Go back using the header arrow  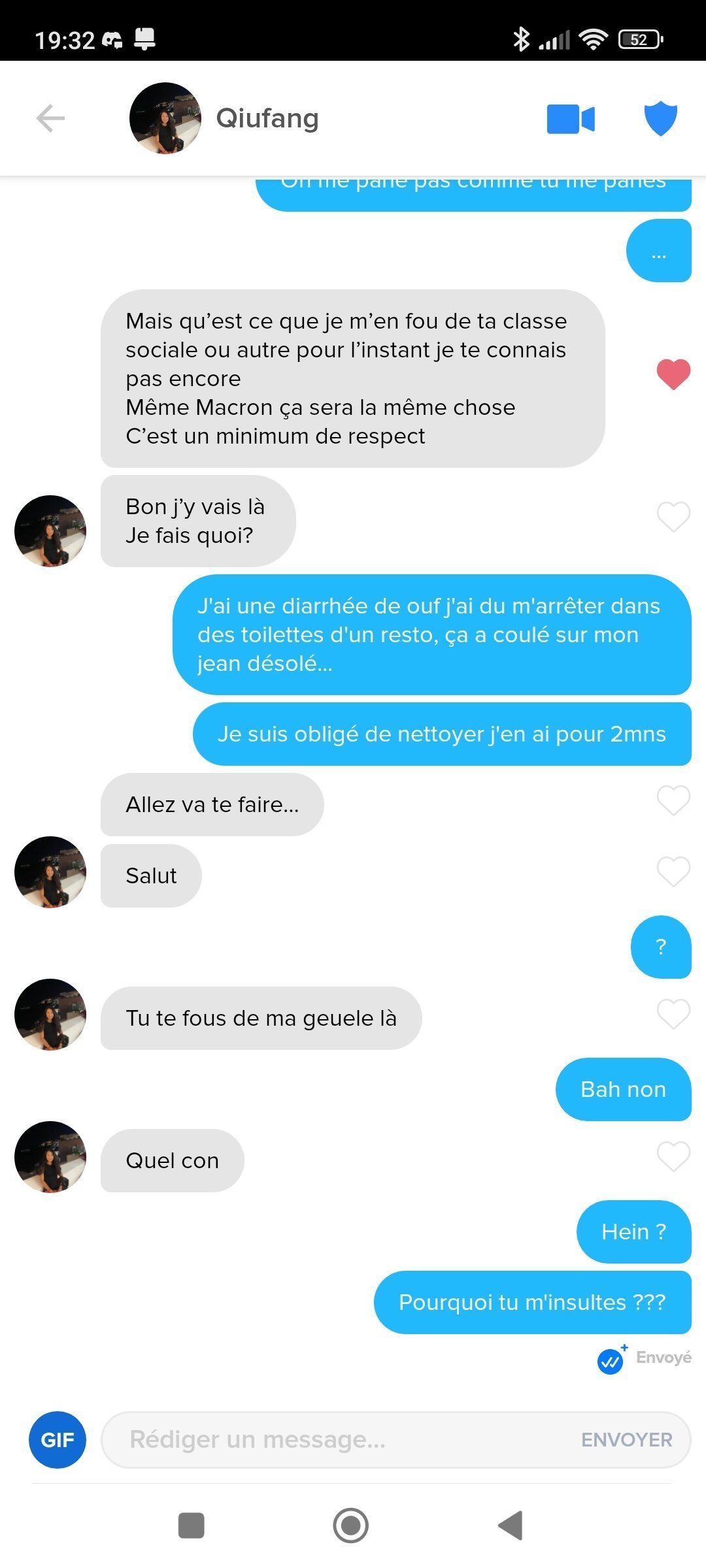50,118
